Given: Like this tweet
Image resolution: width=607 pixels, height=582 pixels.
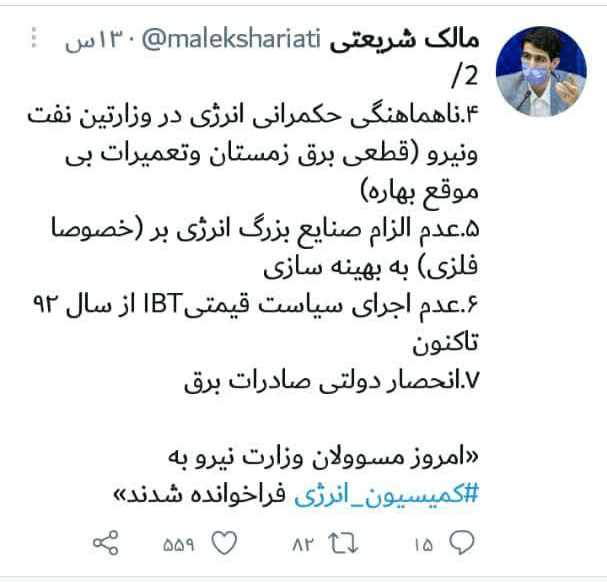Looking at the screenshot, I should (226, 543).
